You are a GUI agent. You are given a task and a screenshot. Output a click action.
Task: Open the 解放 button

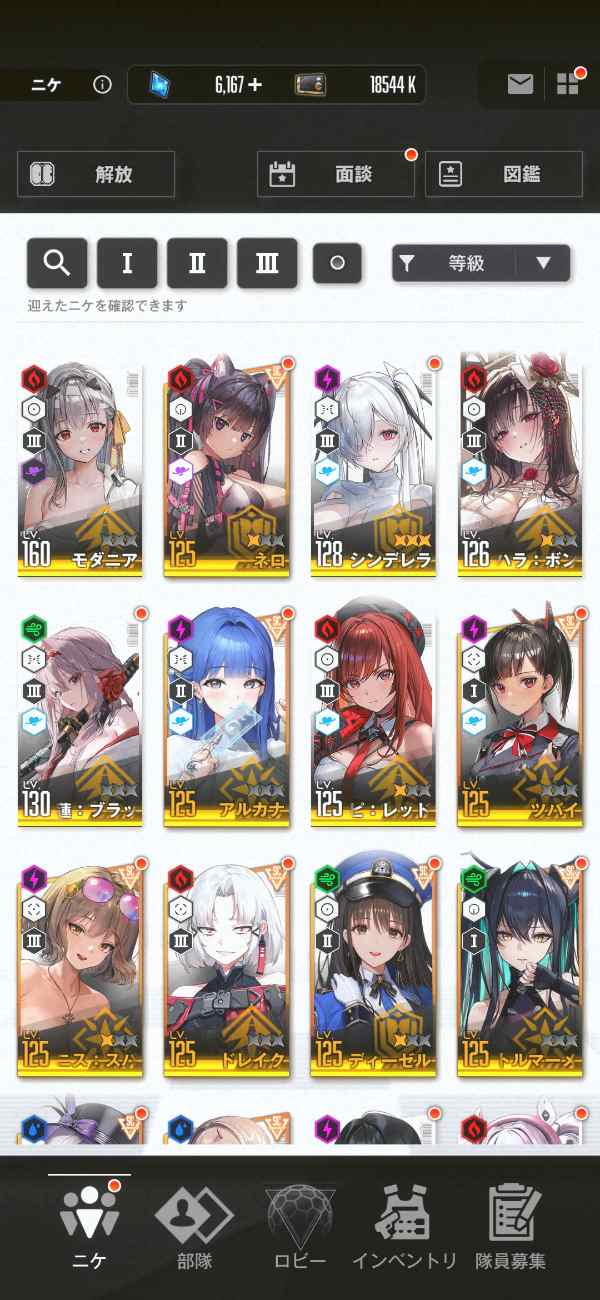pyautogui.click(x=96, y=174)
